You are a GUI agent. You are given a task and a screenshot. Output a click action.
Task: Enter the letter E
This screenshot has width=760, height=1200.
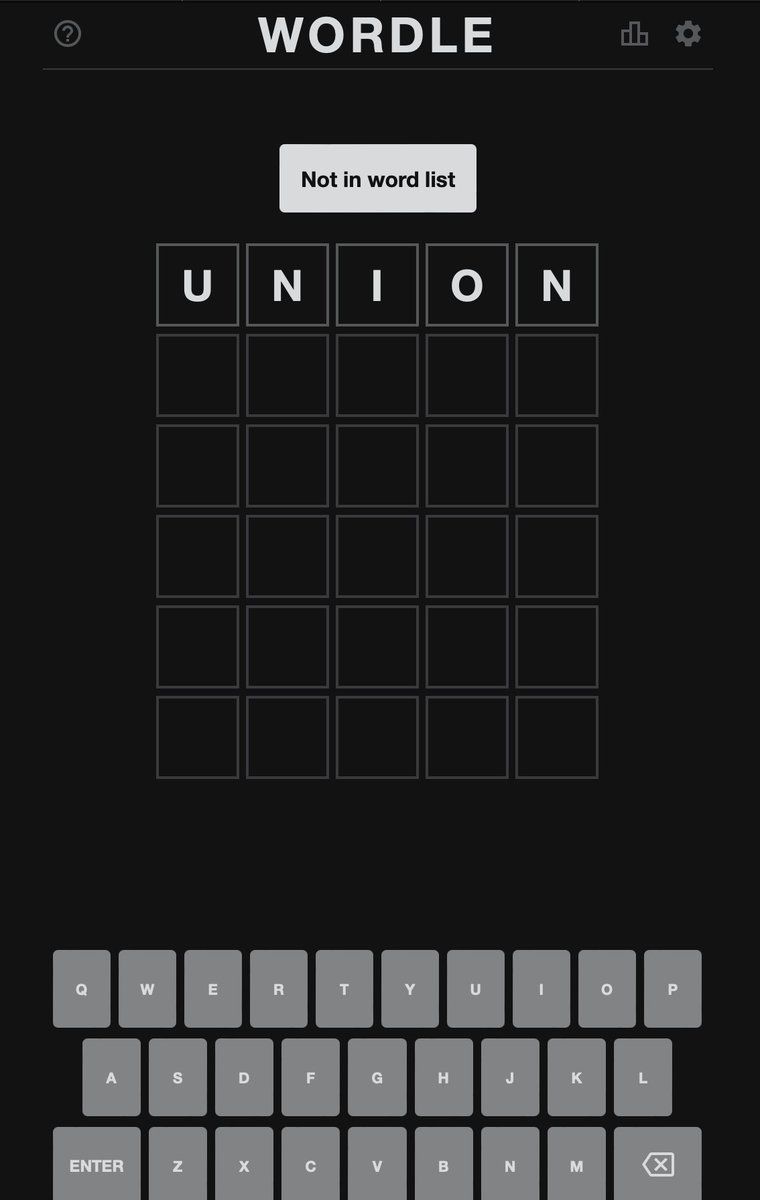(x=213, y=989)
